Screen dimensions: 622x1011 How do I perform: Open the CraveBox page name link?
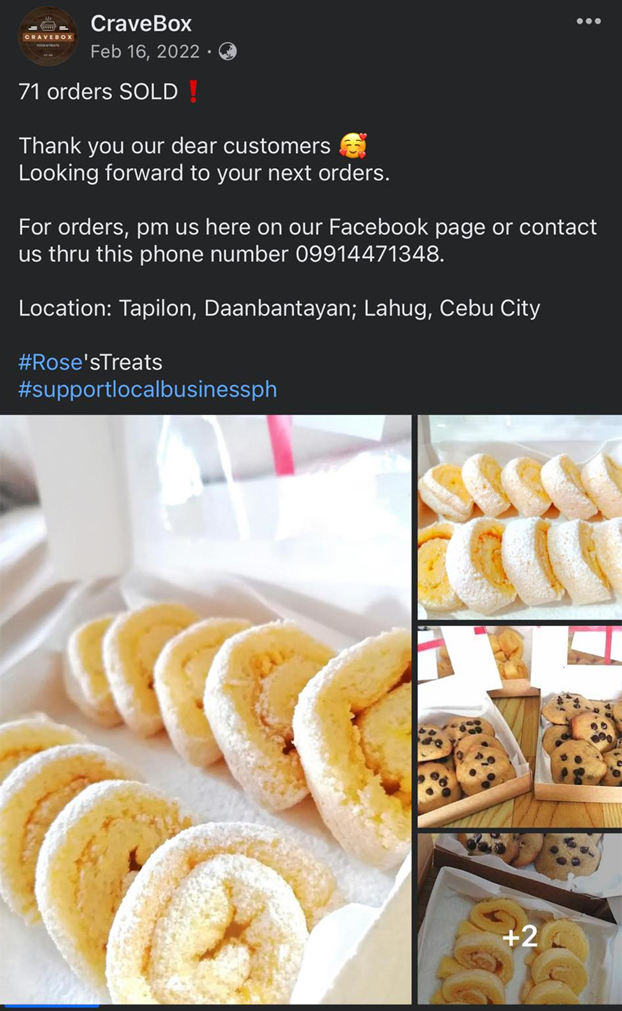coord(141,23)
